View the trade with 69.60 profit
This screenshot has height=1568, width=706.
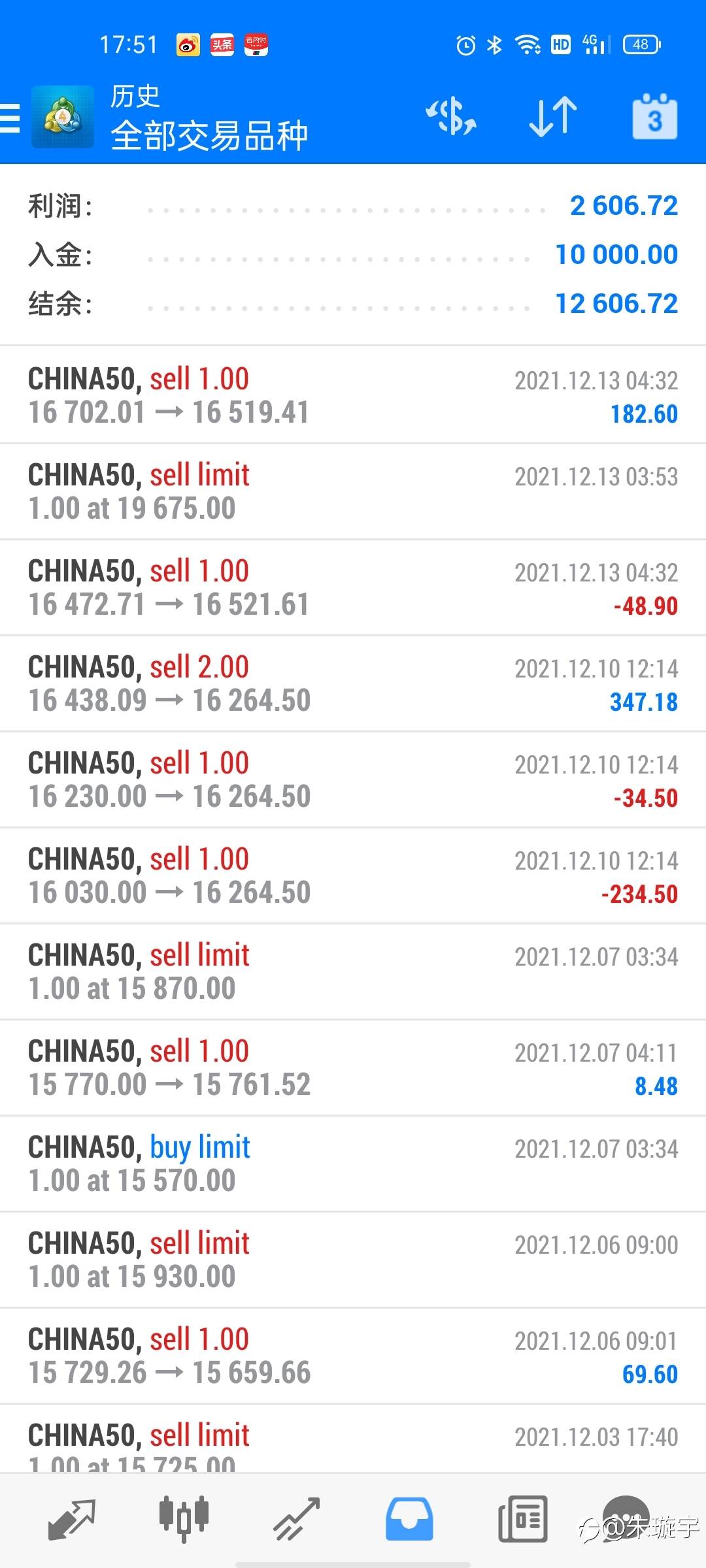point(353,1356)
